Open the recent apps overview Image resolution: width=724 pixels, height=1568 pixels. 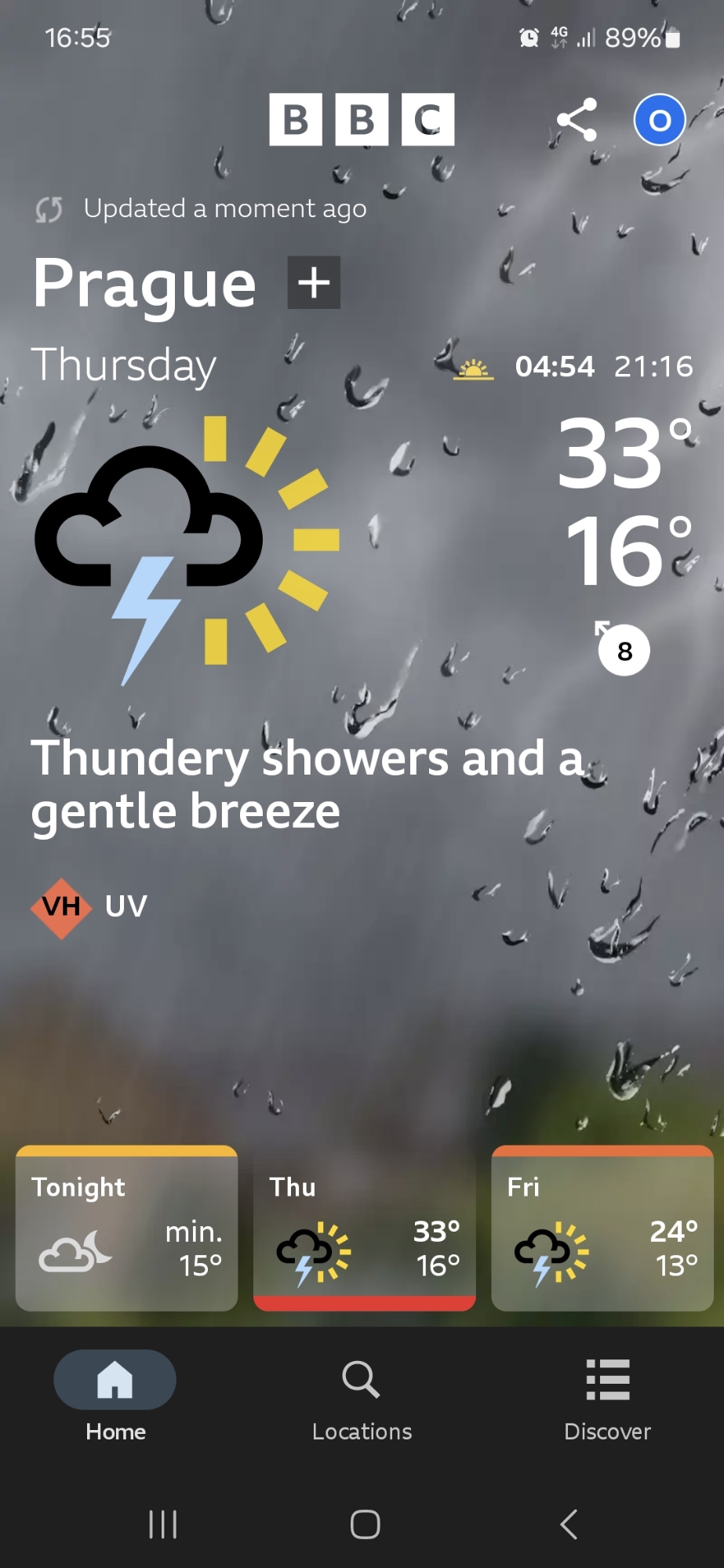(x=163, y=1525)
